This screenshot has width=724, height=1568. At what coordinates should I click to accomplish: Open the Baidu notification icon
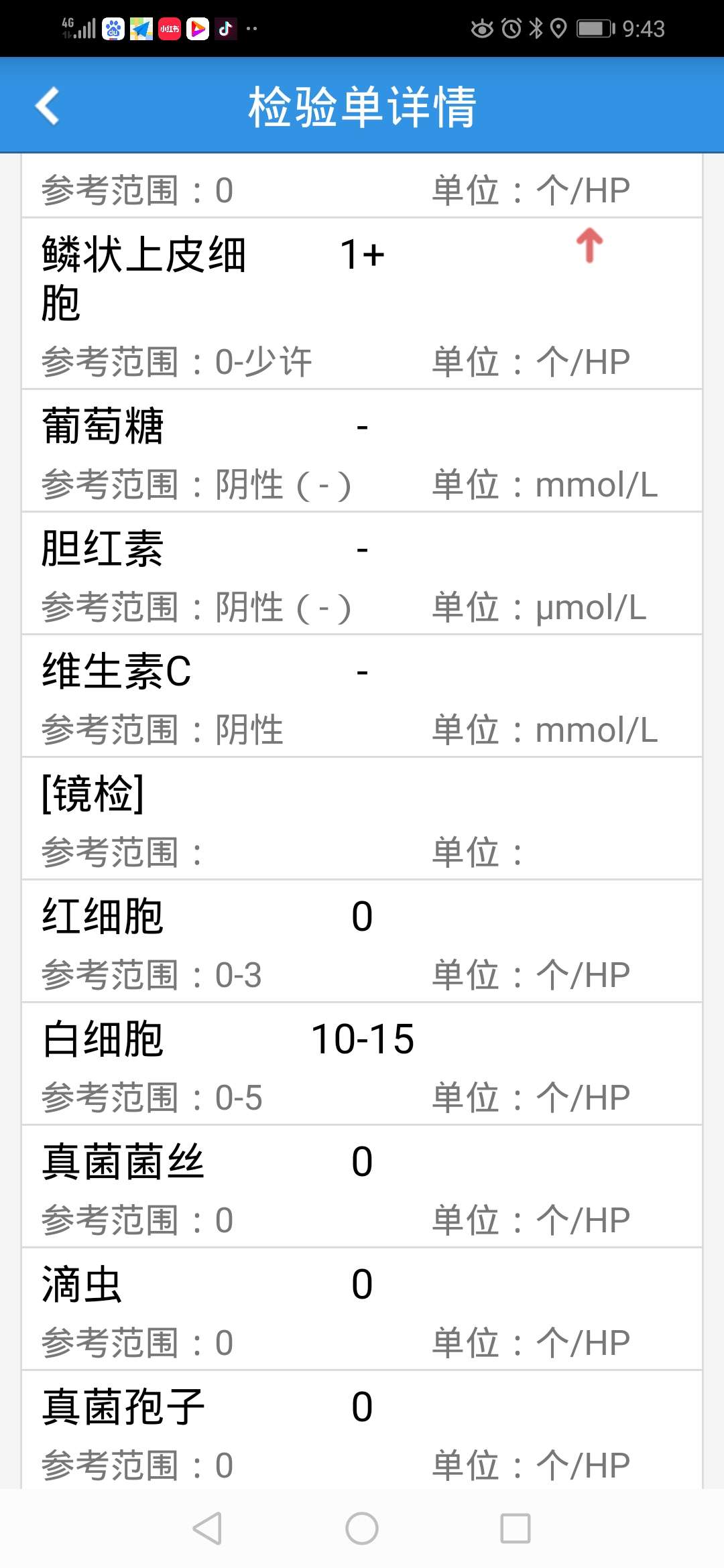113,28
